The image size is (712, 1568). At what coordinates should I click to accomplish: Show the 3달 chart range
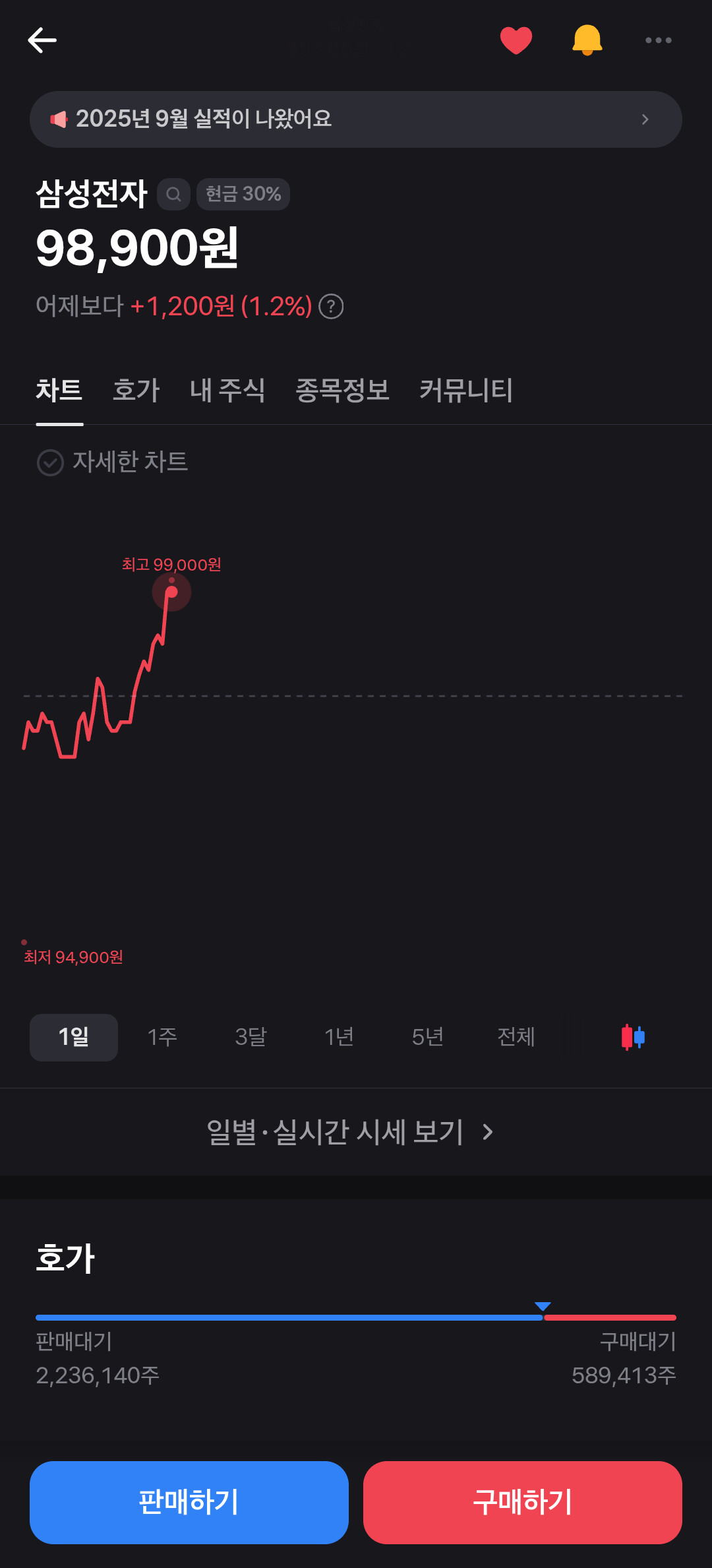pyautogui.click(x=251, y=1037)
